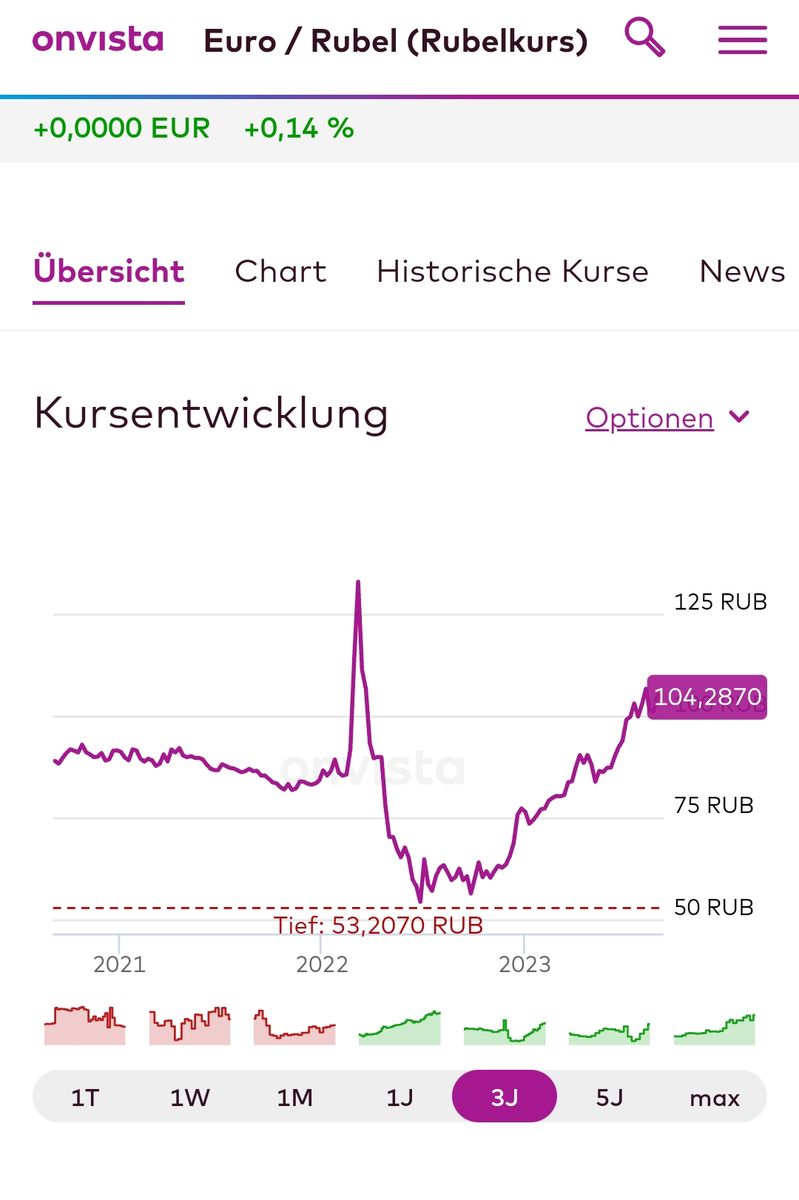
Task: Select the 5J time range
Action: point(609,1097)
